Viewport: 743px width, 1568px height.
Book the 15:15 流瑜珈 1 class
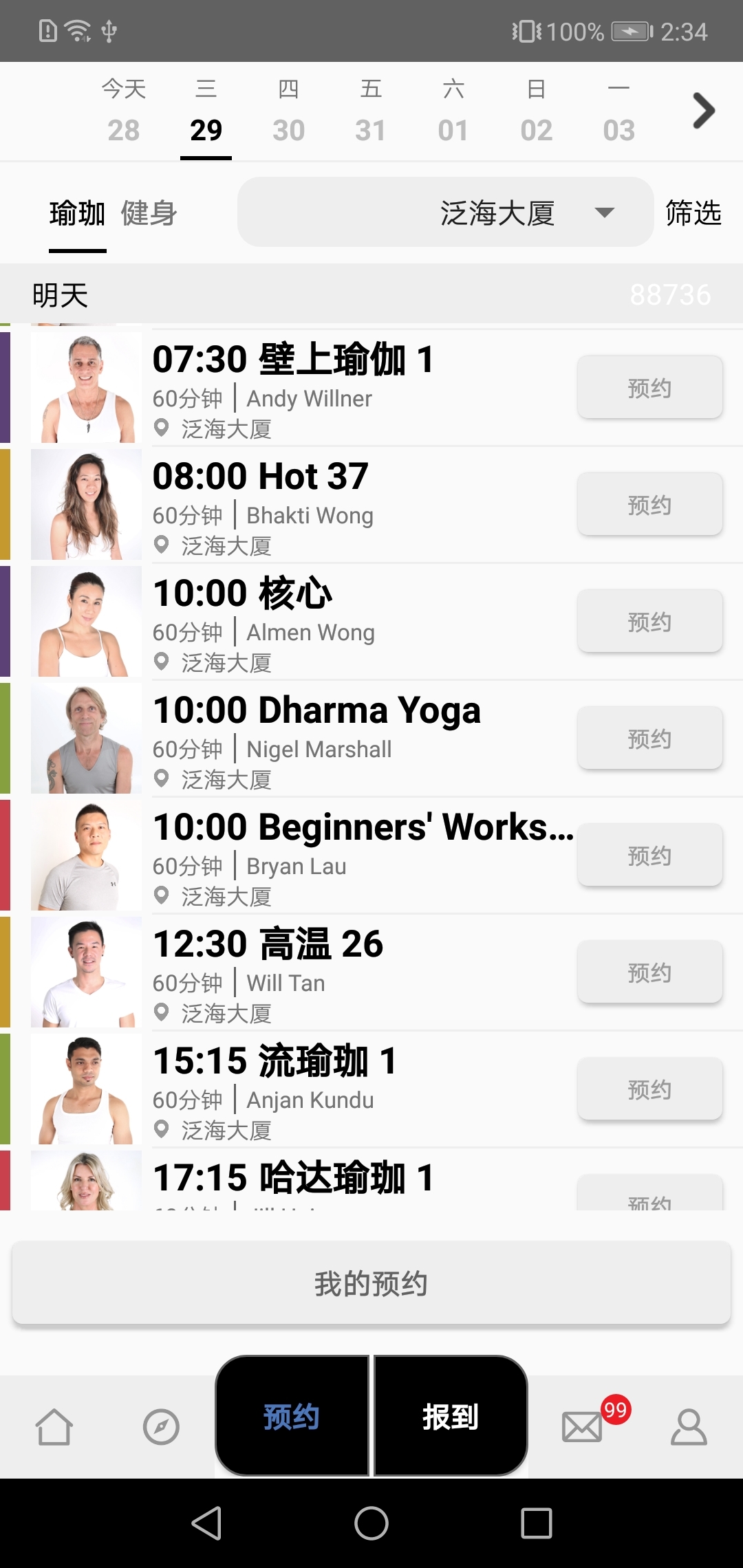click(x=649, y=1089)
